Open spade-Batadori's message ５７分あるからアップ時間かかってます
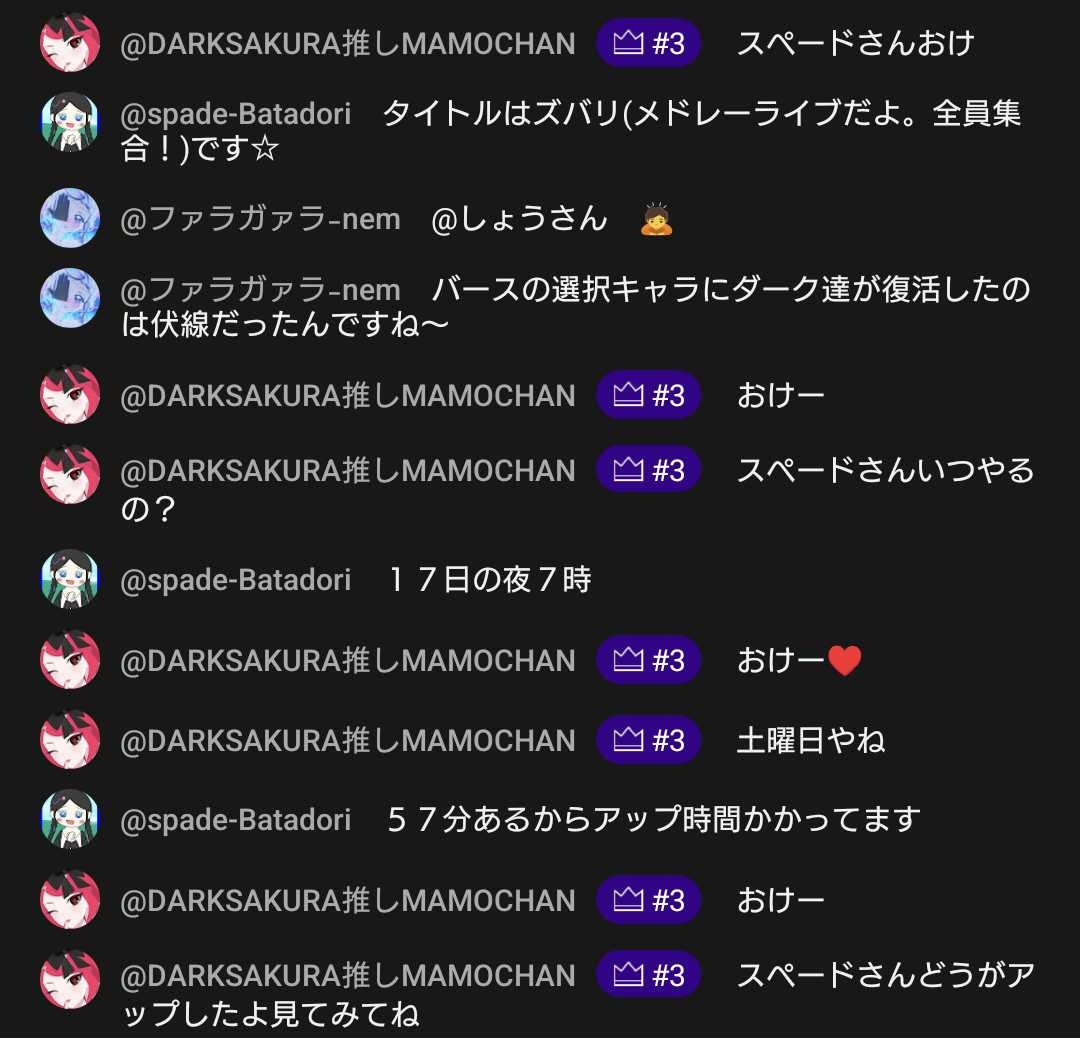 (x=652, y=820)
